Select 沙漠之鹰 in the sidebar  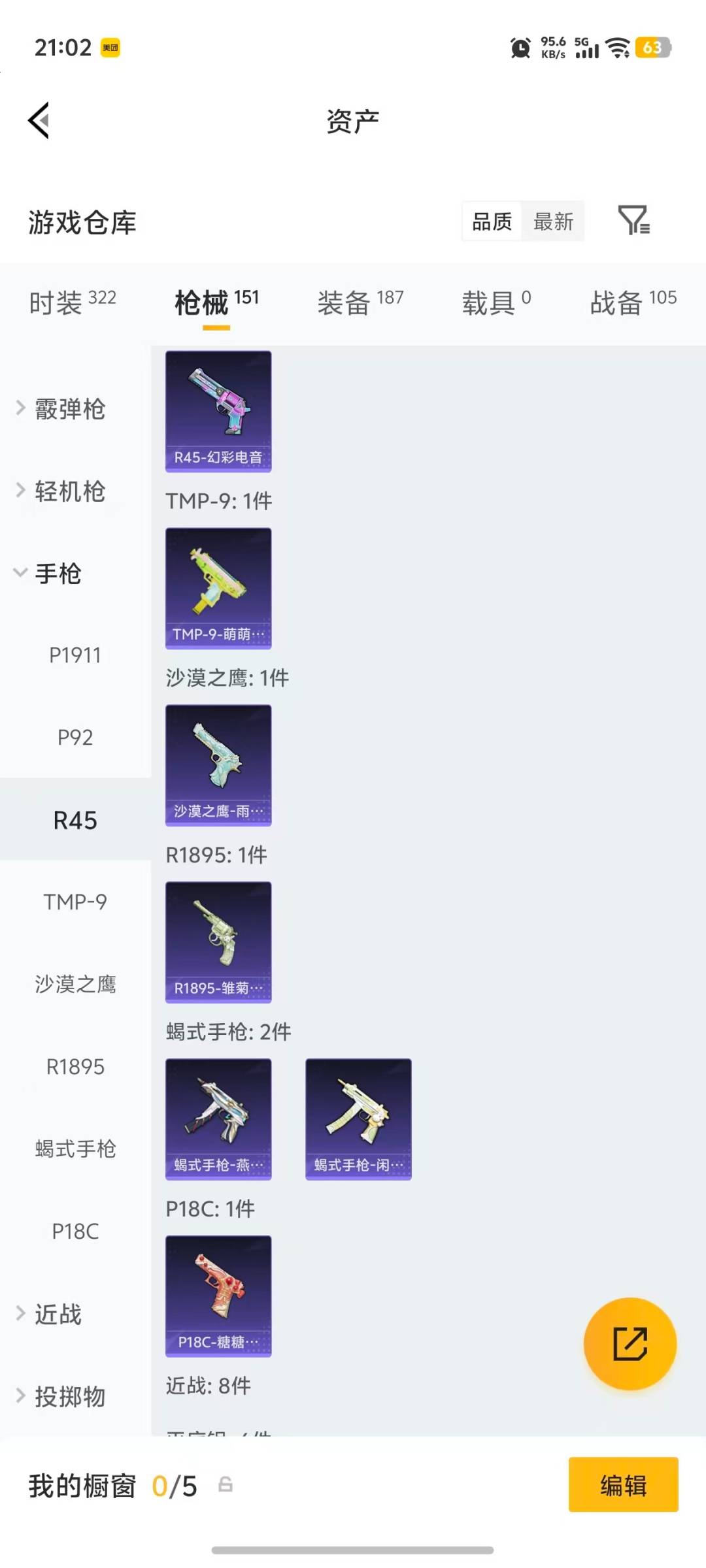click(76, 985)
